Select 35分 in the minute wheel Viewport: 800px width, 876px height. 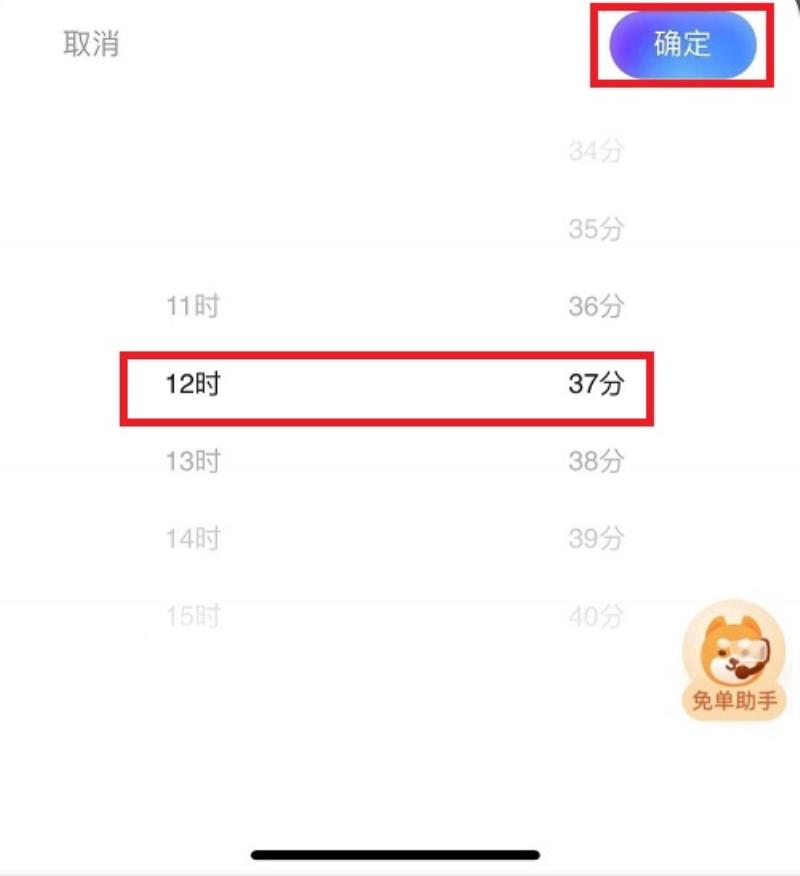click(x=596, y=230)
